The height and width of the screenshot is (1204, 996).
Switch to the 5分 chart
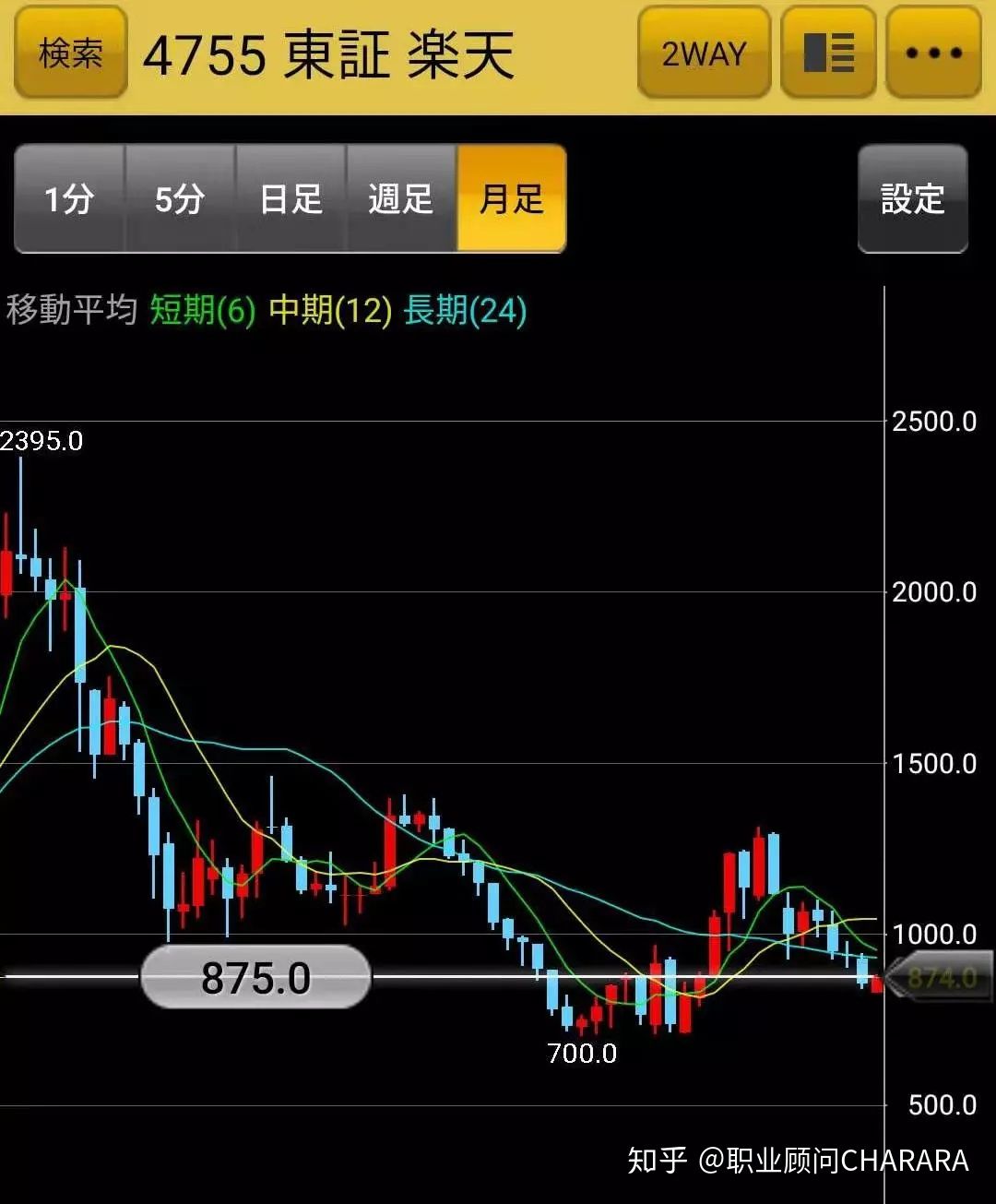180,198
